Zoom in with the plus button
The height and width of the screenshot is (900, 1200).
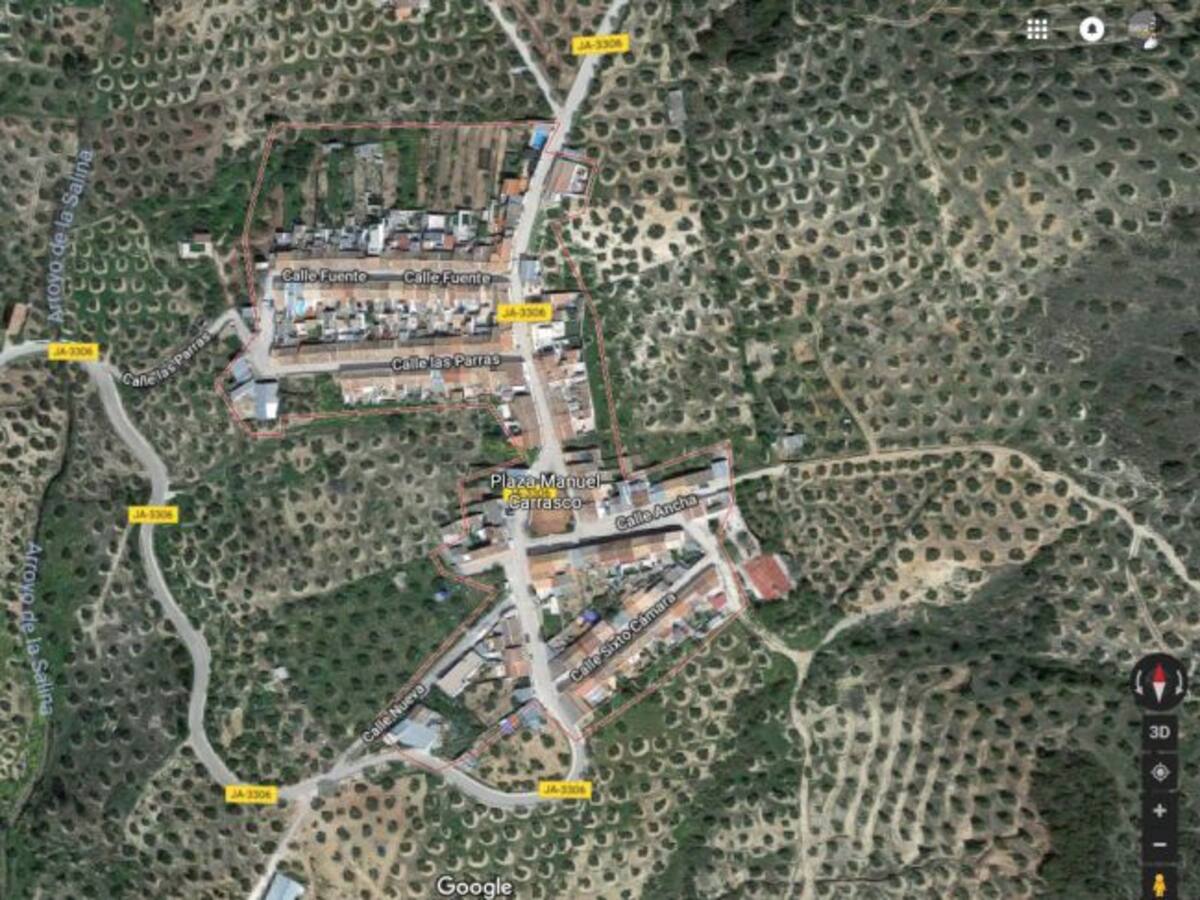(1159, 810)
